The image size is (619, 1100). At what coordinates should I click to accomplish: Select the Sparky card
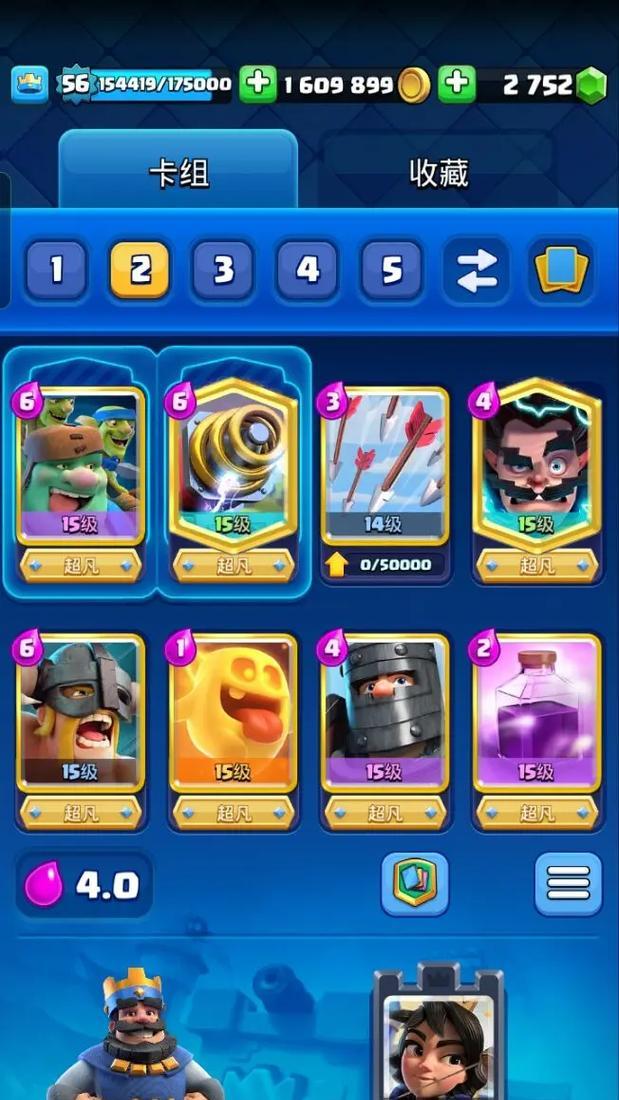coord(233,483)
